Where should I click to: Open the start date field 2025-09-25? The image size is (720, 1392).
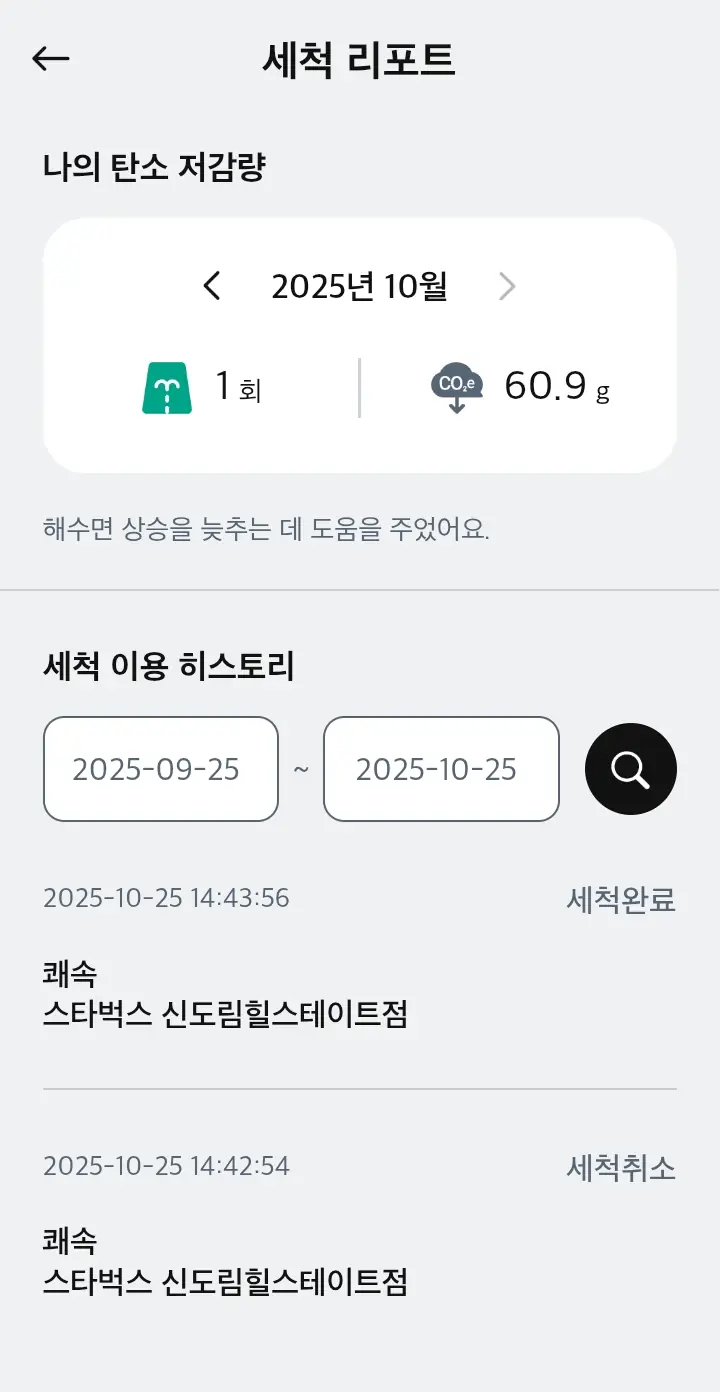click(x=161, y=769)
